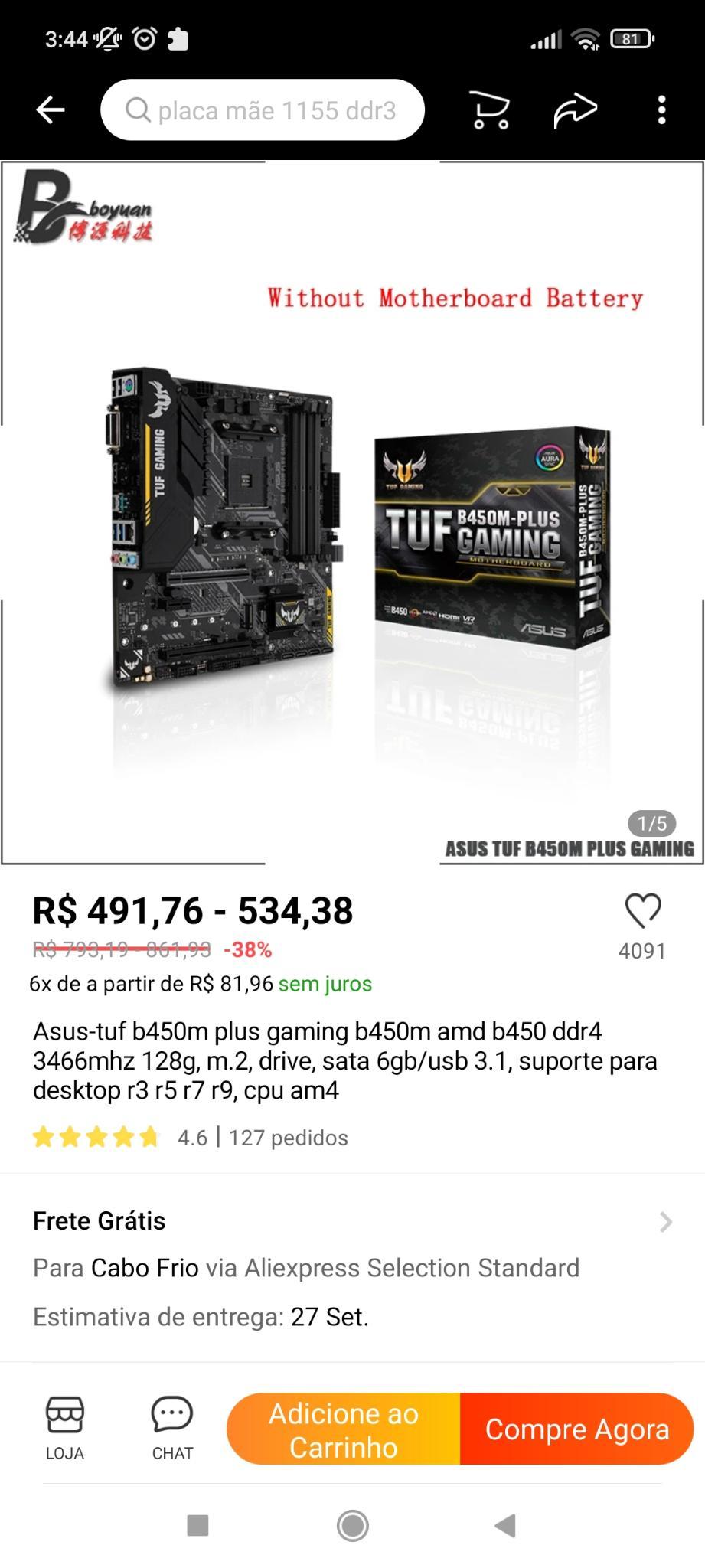Open the ASUS TUF B450M product image
The width and height of the screenshot is (705, 1568).
click(352, 512)
